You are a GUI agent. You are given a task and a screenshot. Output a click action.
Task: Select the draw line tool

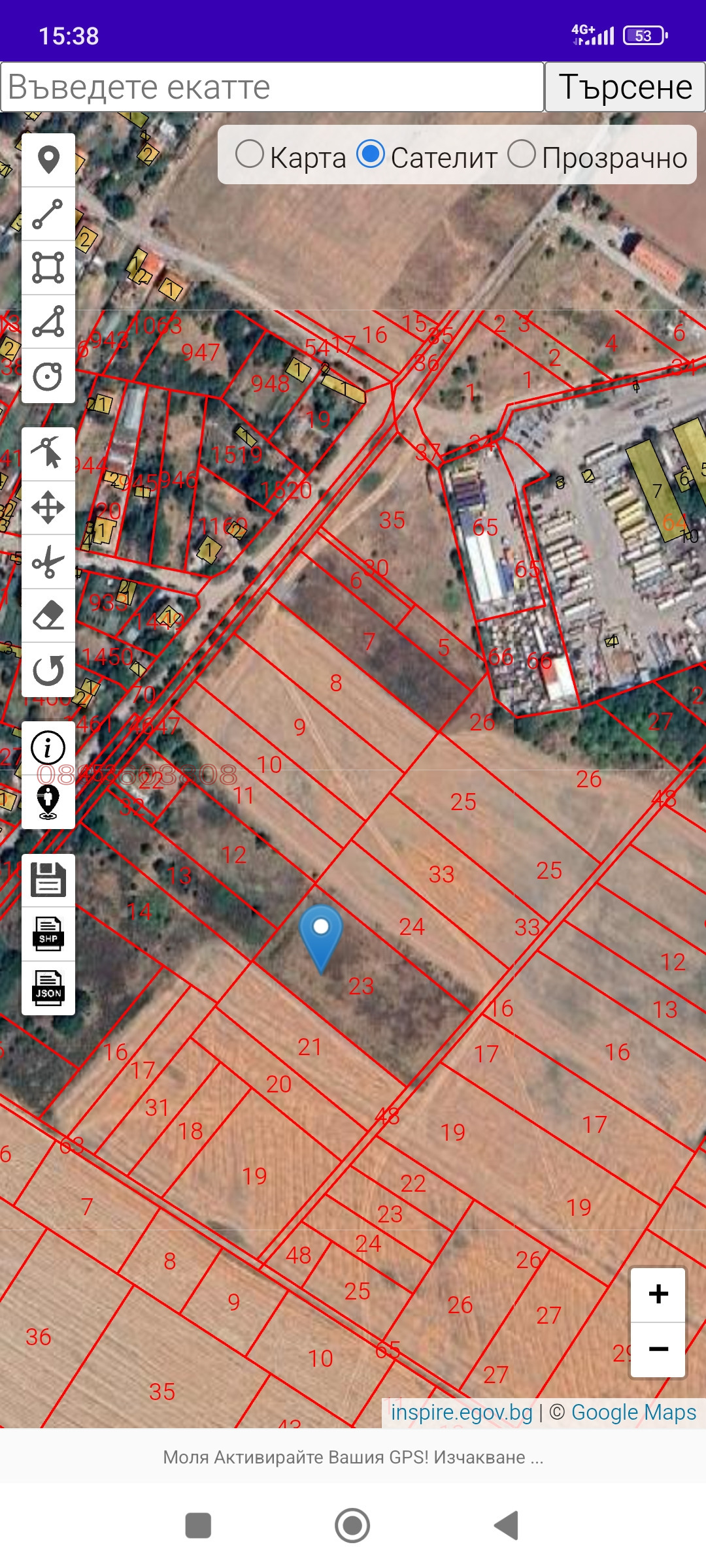coord(48,214)
